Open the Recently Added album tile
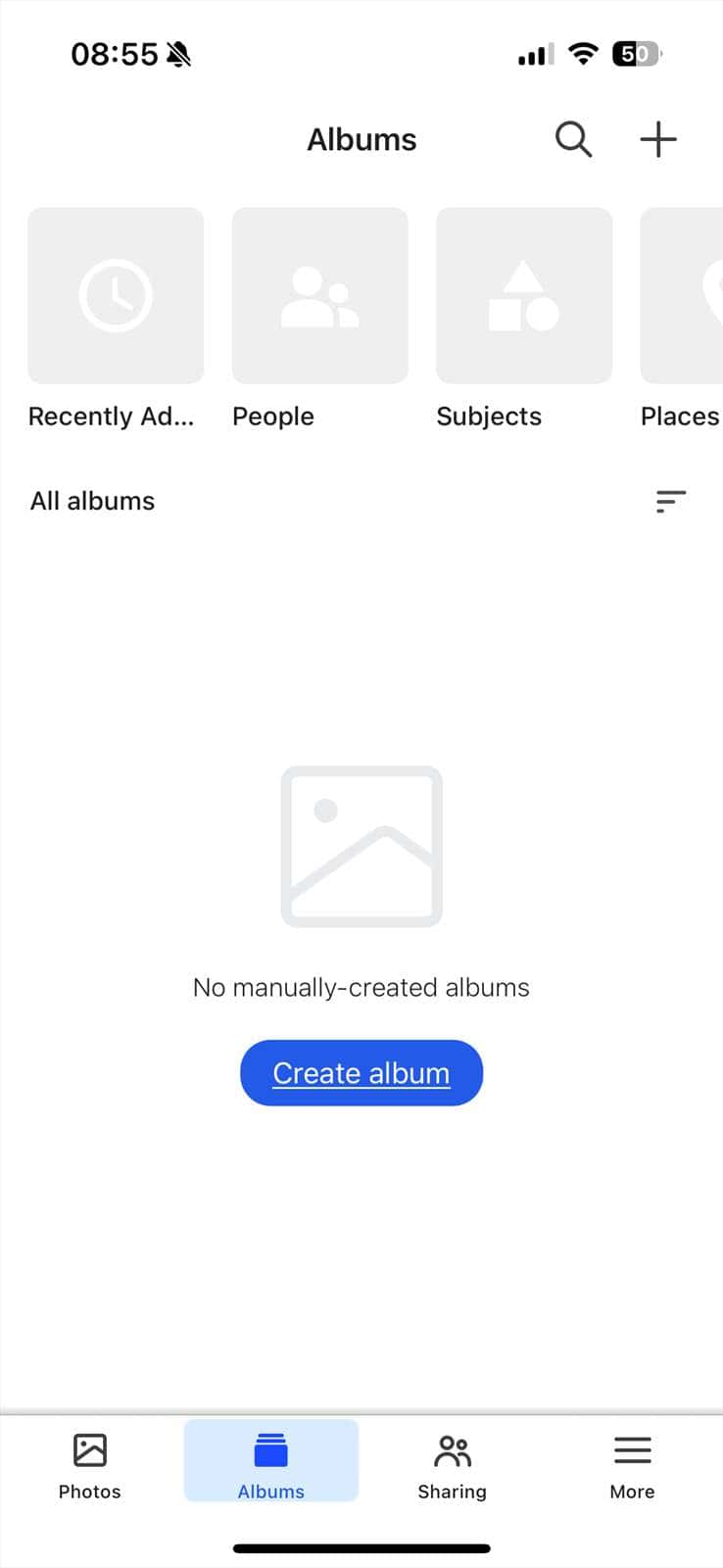 (116, 295)
